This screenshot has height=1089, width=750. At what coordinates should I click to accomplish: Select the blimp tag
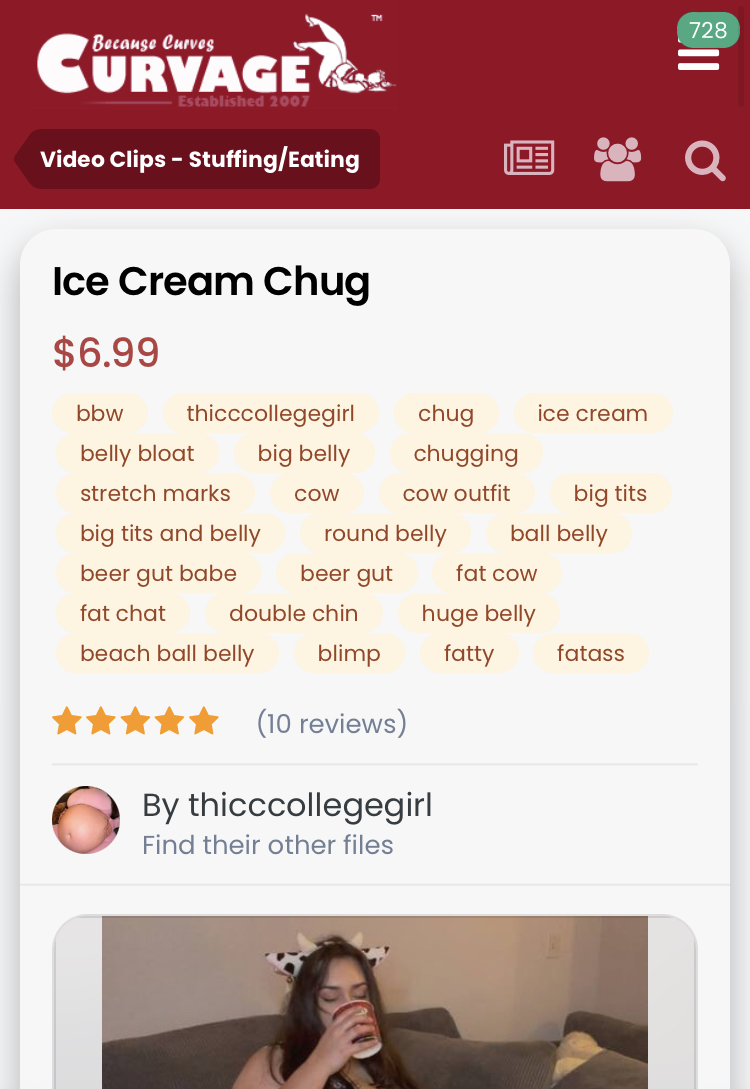coord(349,653)
